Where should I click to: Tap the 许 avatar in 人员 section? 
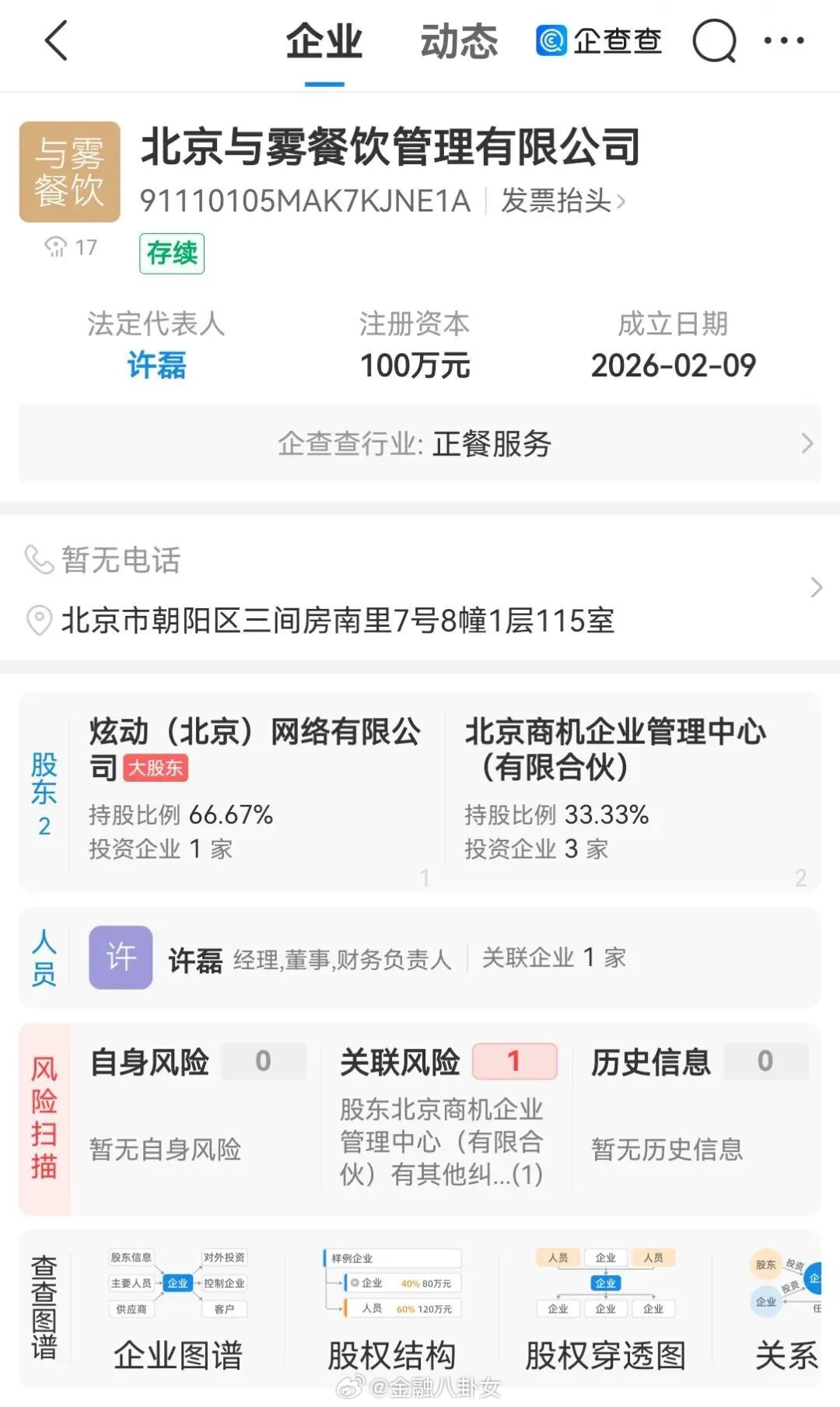pyautogui.click(x=121, y=957)
